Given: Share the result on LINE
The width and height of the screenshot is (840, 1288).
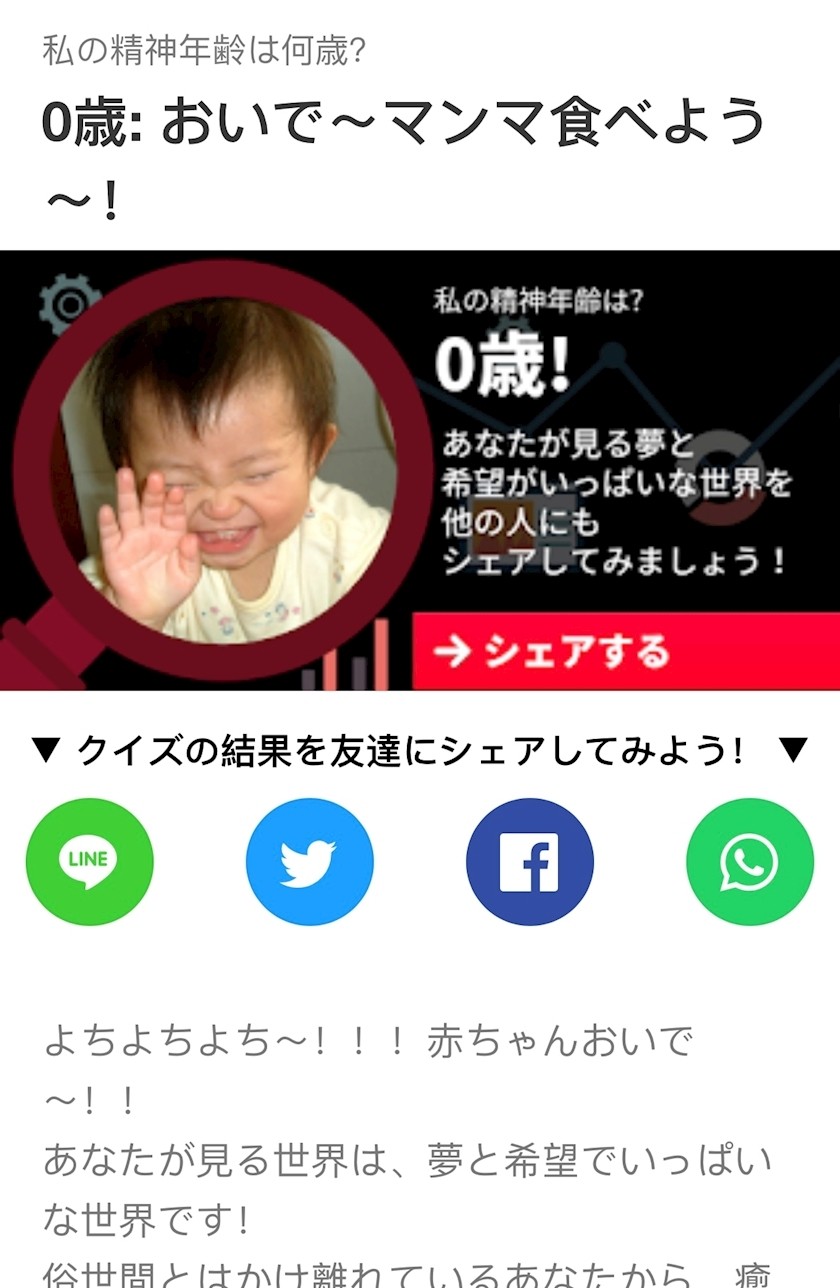Looking at the screenshot, I should tap(90, 861).
